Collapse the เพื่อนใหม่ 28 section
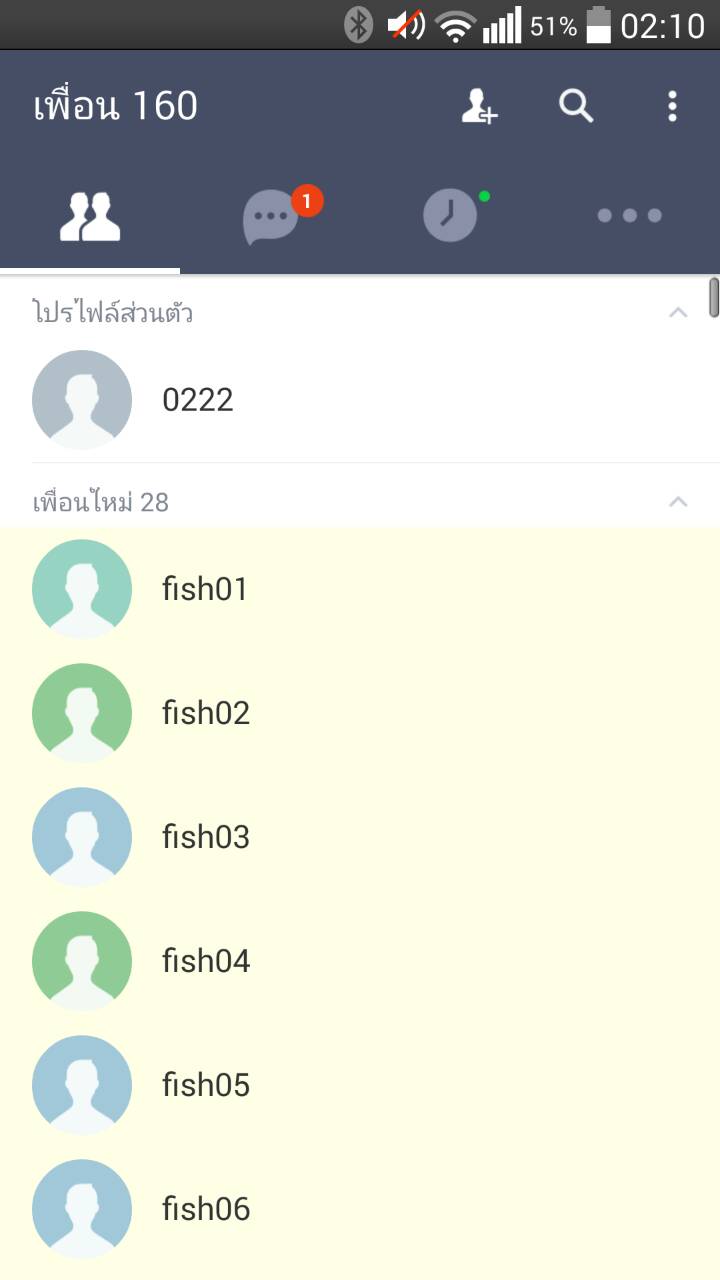The height and width of the screenshot is (1280, 720). (678, 502)
